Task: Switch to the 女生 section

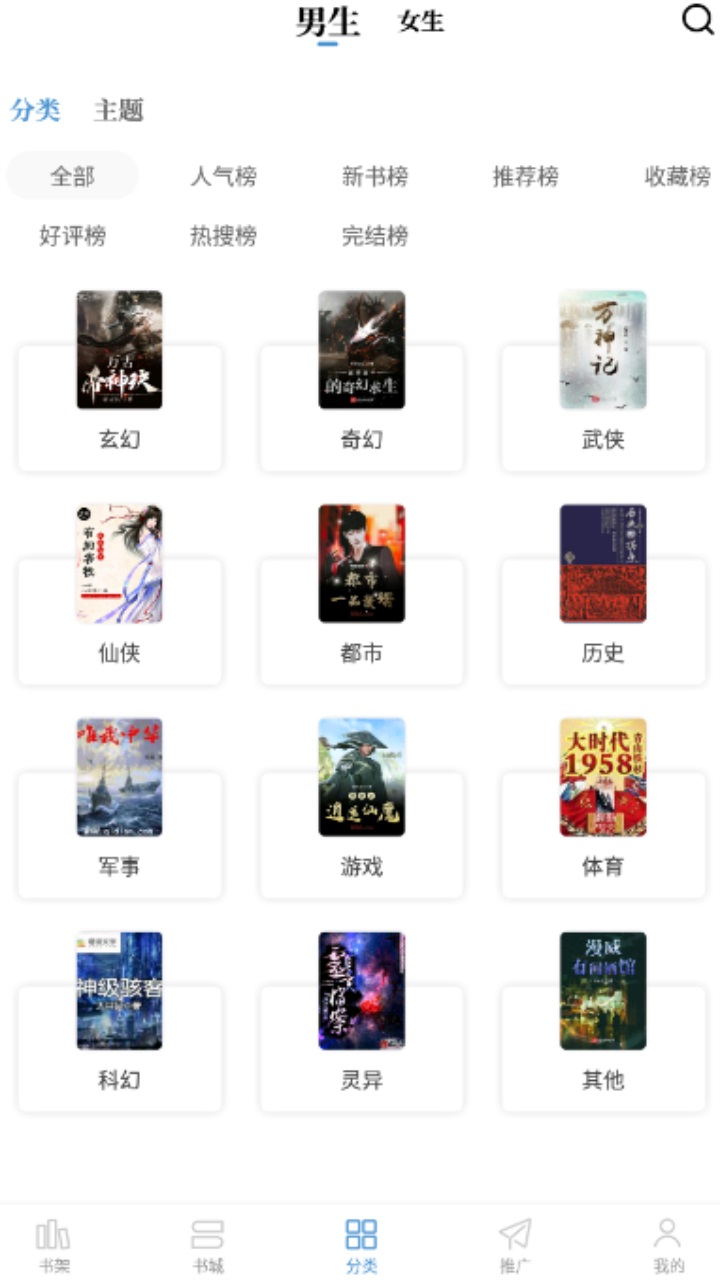Action: tap(419, 22)
